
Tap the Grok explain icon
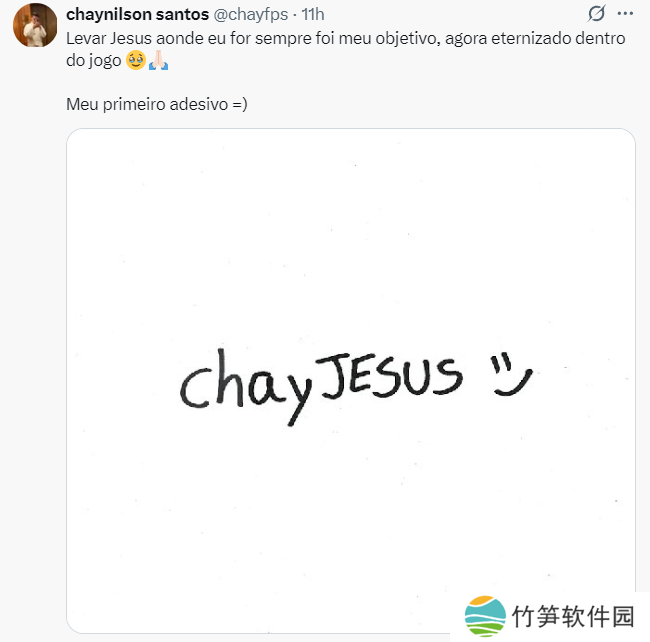(x=596, y=14)
